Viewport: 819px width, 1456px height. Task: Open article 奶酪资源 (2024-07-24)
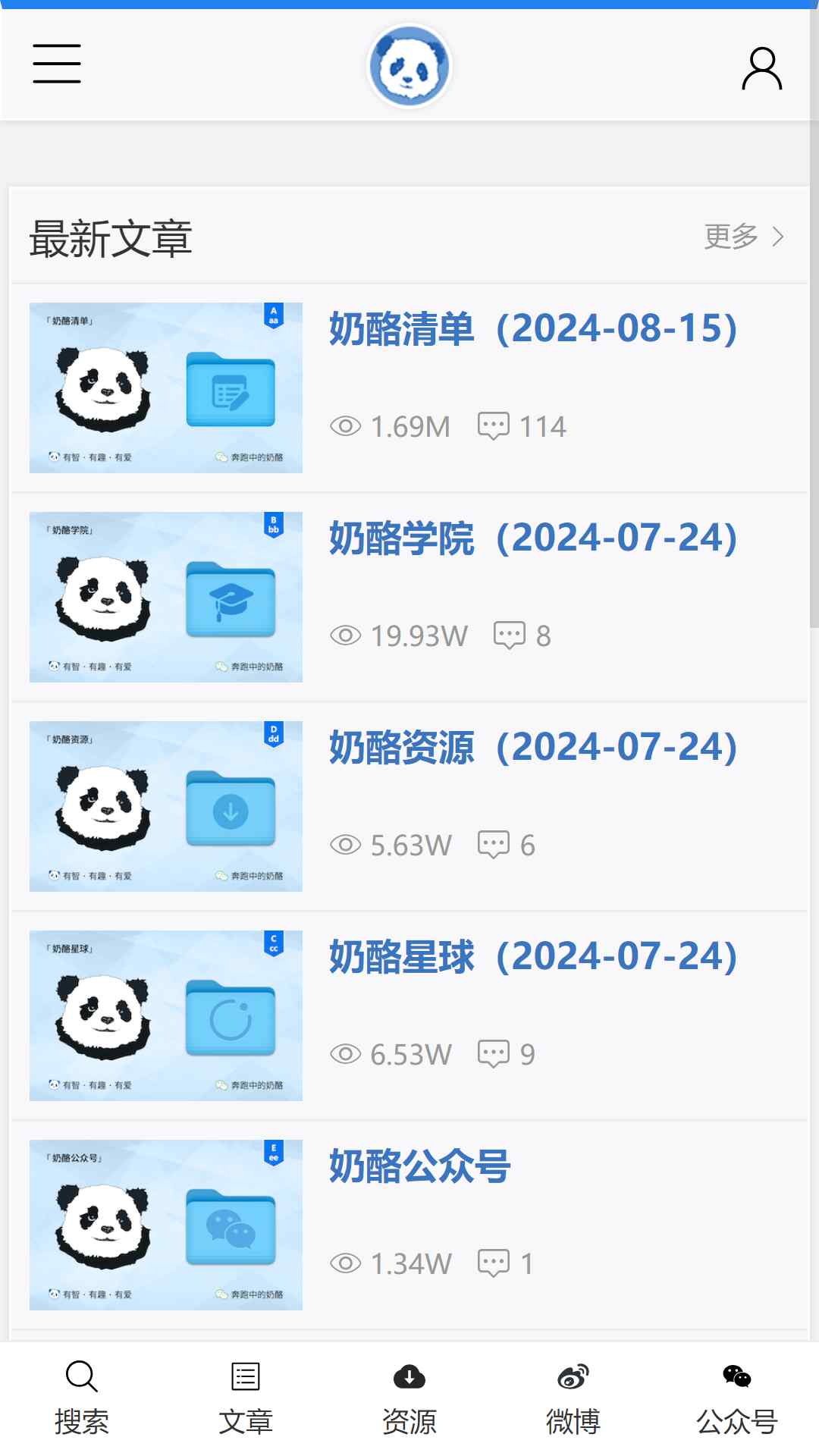(533, 748)
